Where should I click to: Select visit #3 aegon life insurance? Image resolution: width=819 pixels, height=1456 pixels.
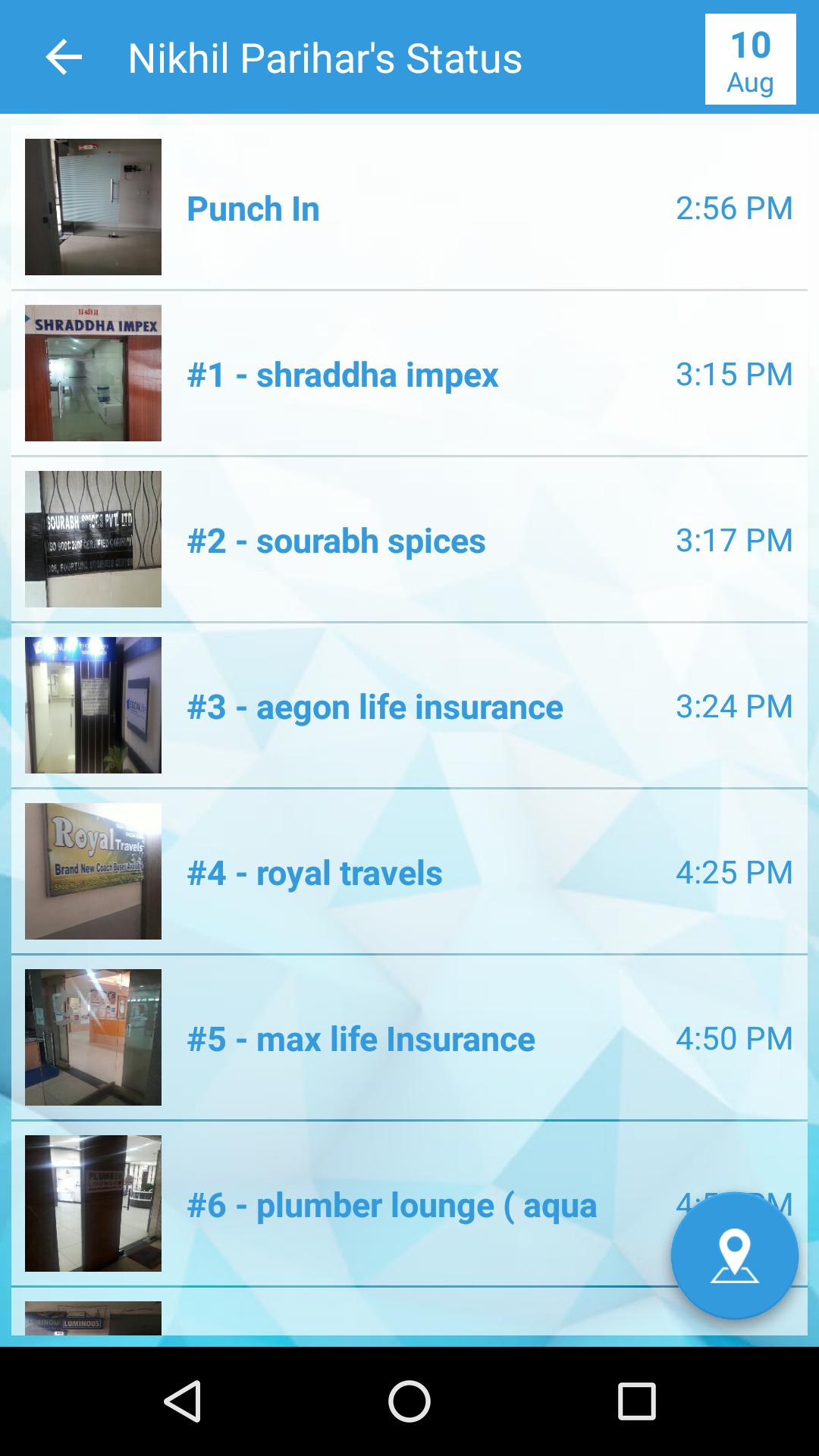pos(409,706)
